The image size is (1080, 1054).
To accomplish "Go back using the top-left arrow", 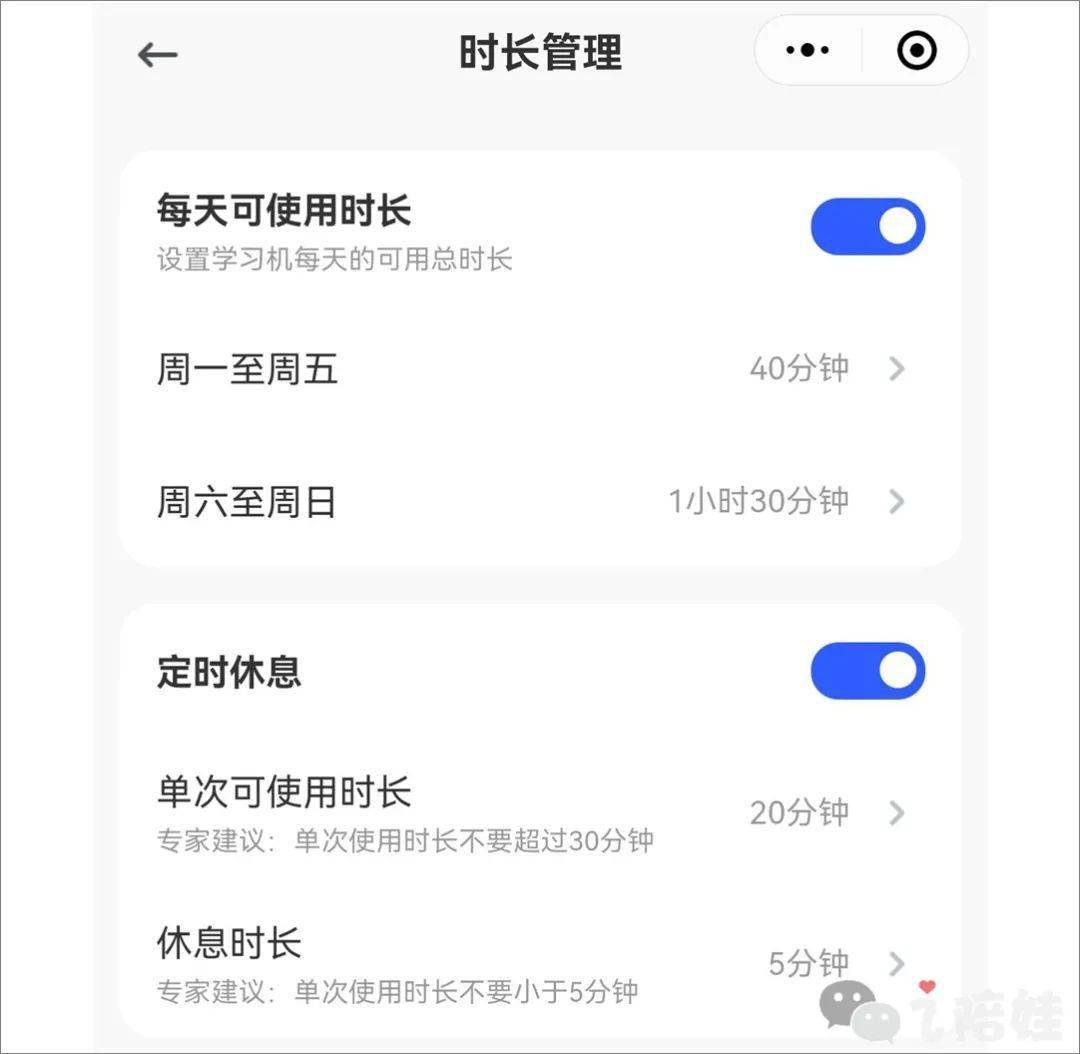I will coord(157,54).
